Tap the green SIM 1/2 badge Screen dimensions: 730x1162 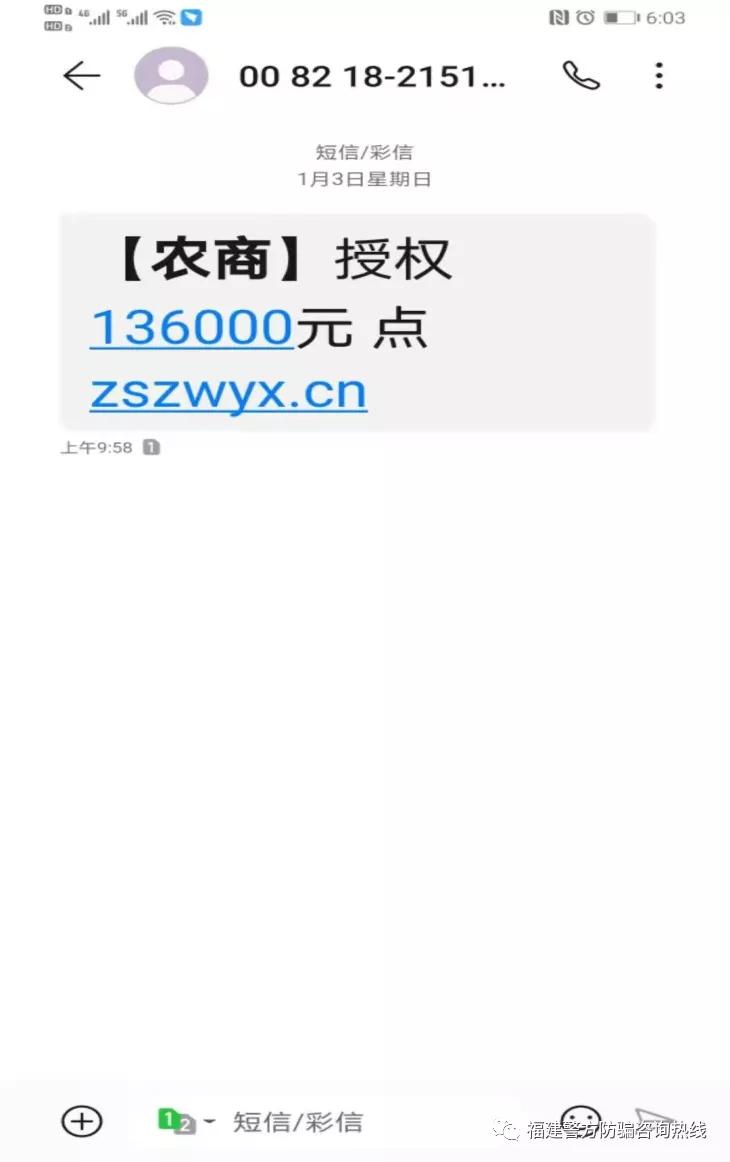click(178, 1121)
